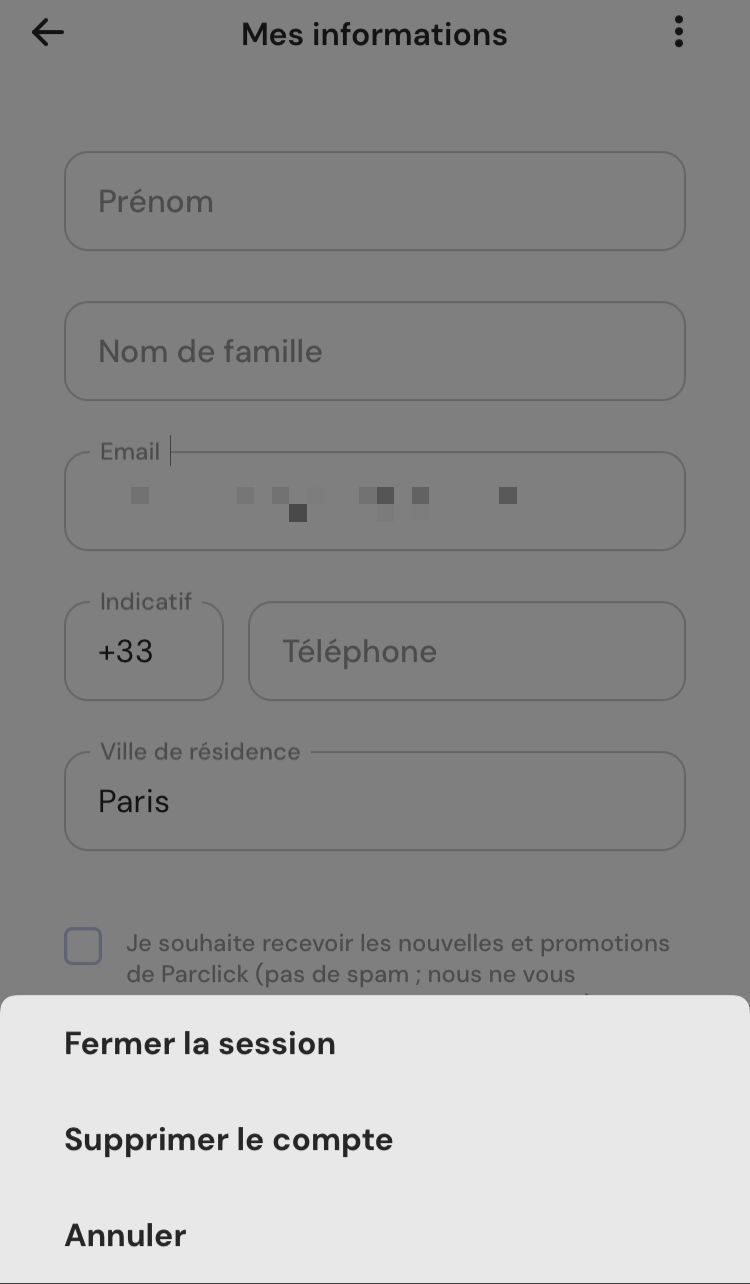750x1284 pixels.
Task: Click the Nom de famille field
Action: tap(375, 351)
